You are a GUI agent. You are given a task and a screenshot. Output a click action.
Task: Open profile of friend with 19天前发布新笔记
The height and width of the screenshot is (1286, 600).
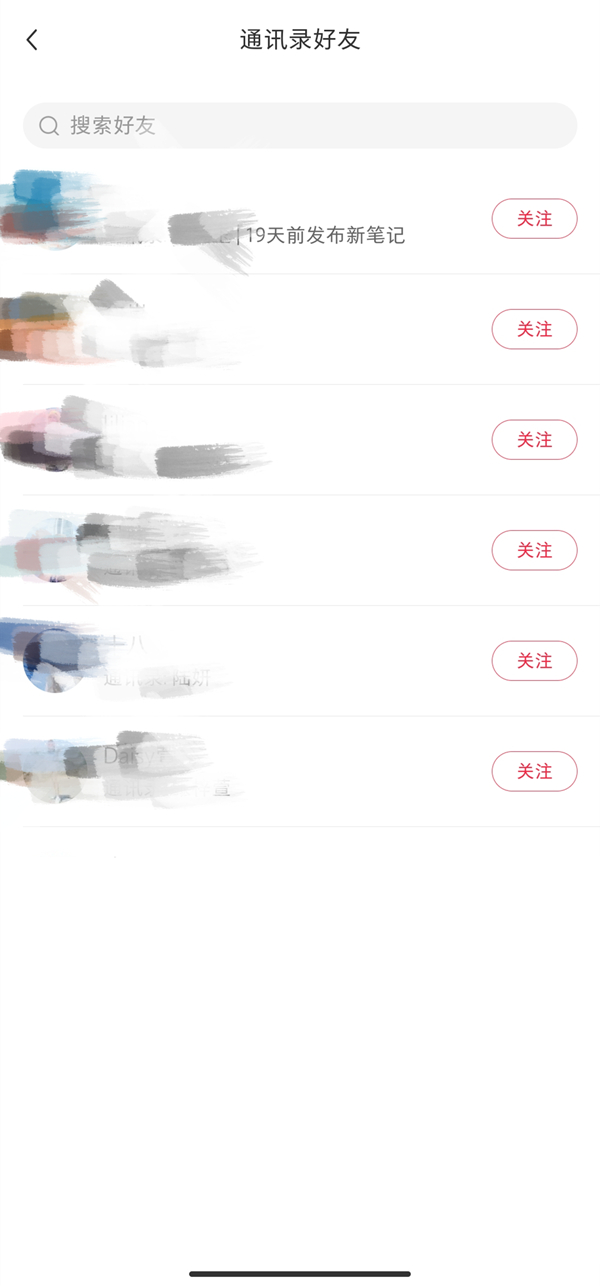click(x=250, y=220)
